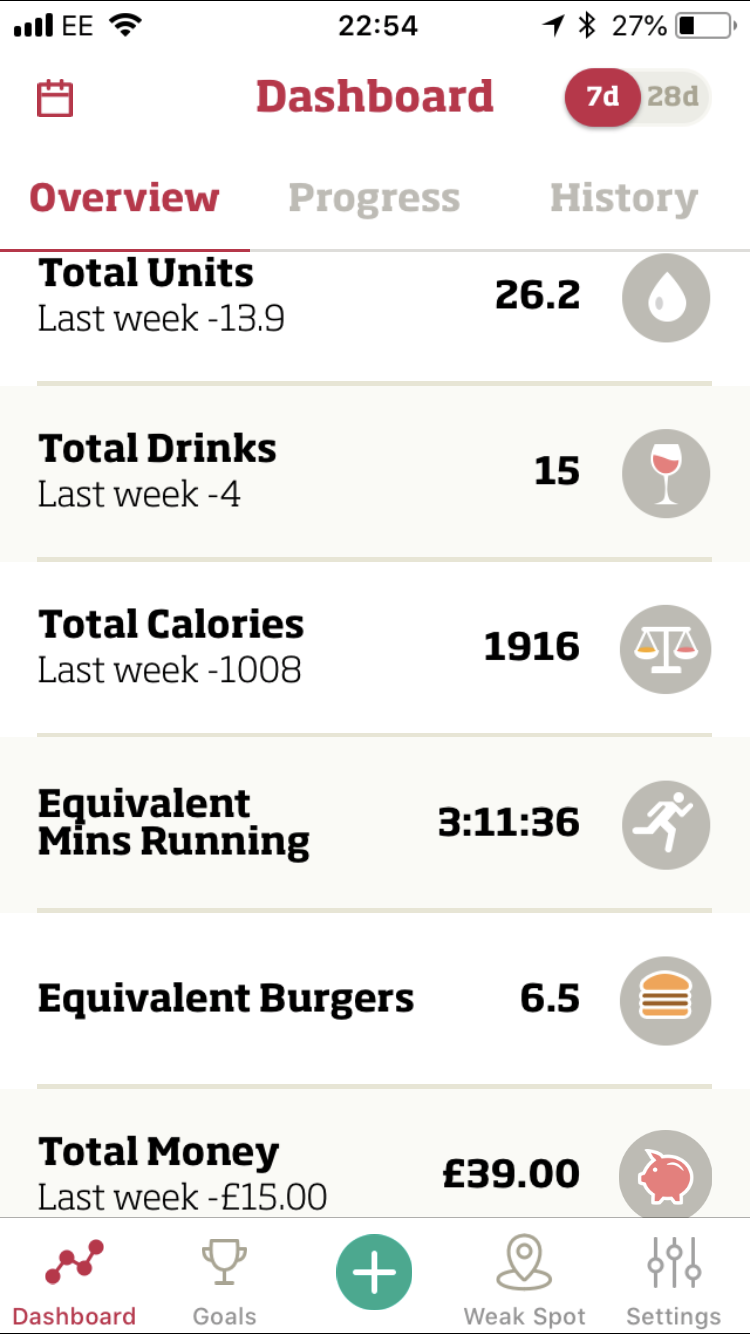Open the Equivalent Mins Running row
This screenshot has height=1334, width=750.
click(375, 825)
